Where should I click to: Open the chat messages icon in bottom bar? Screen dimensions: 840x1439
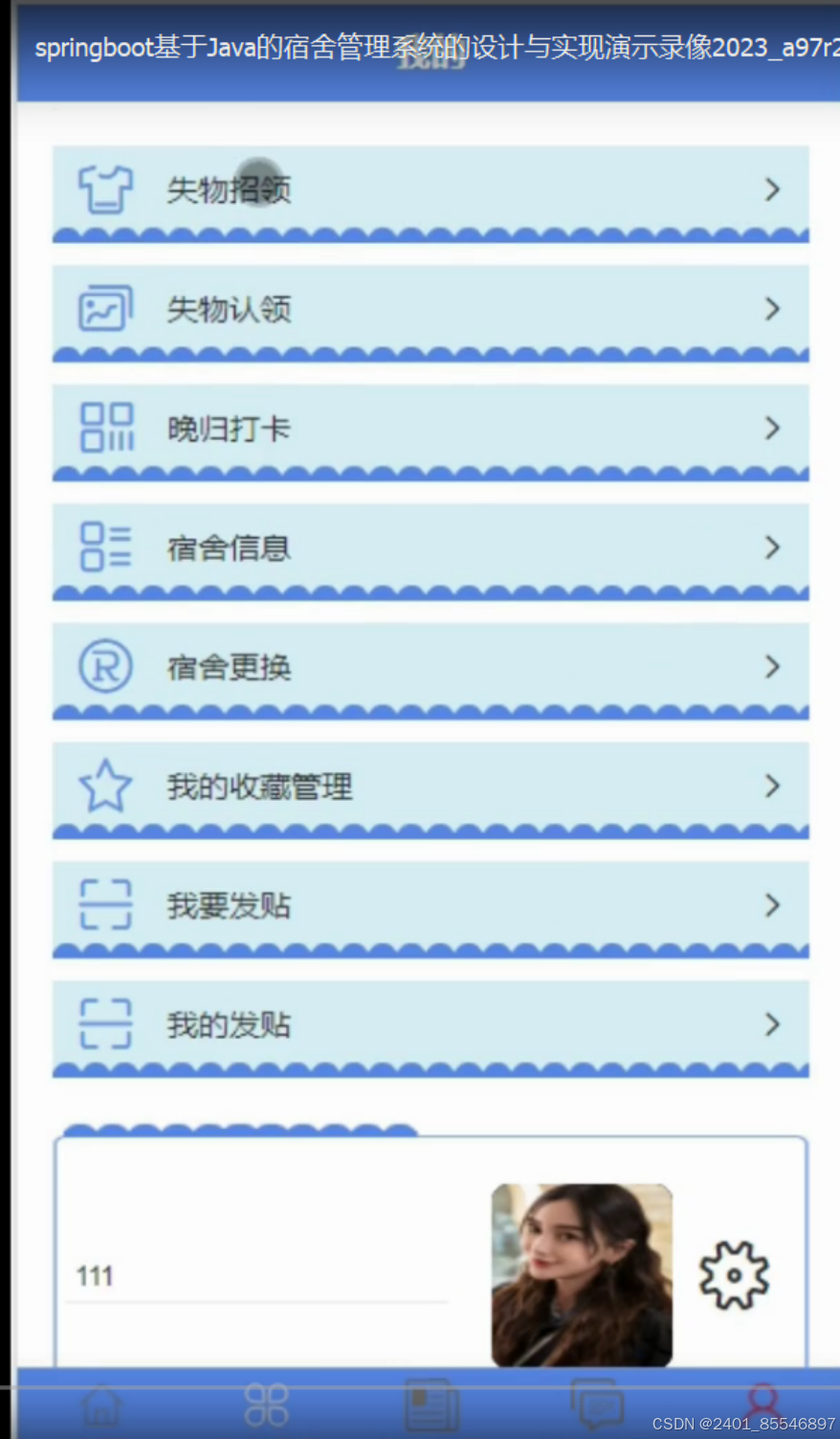click(598, 1405)
